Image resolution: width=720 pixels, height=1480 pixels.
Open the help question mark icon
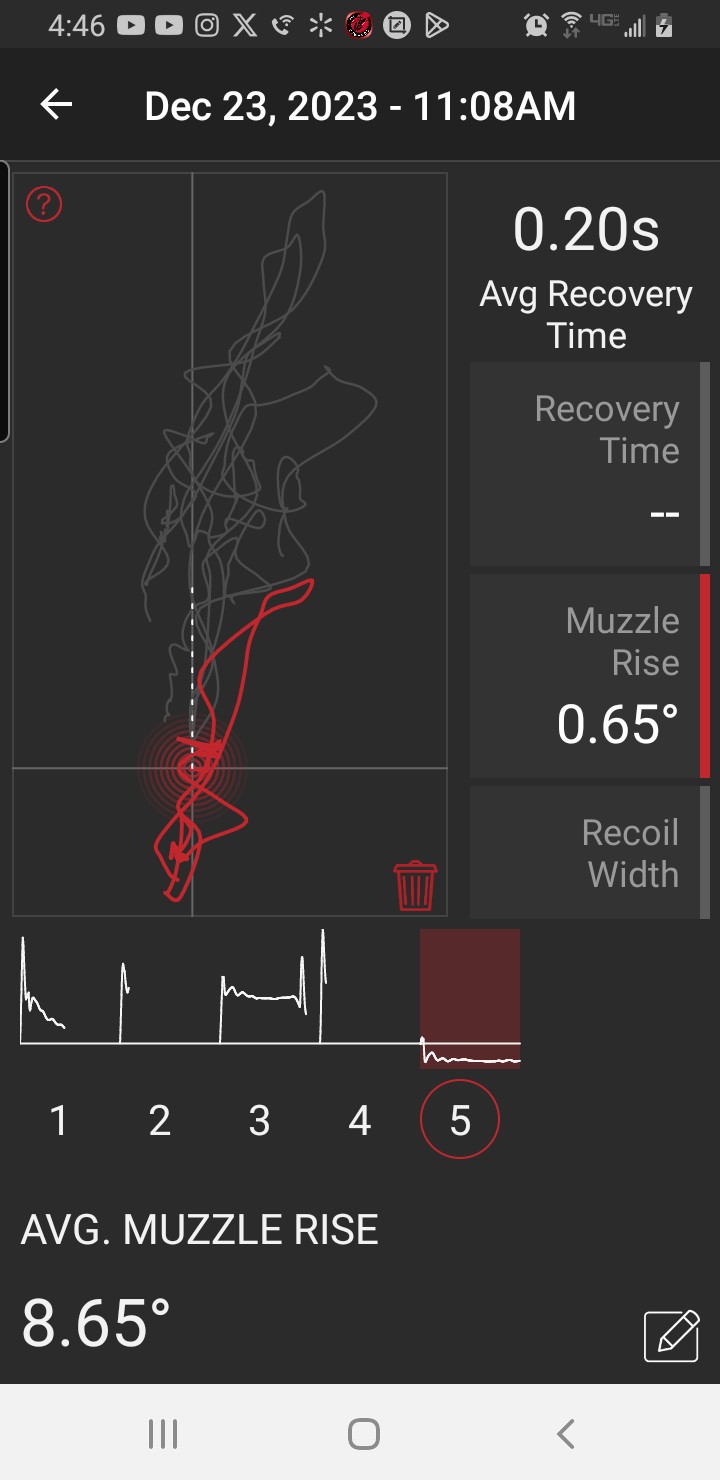(x=44, y=205)
